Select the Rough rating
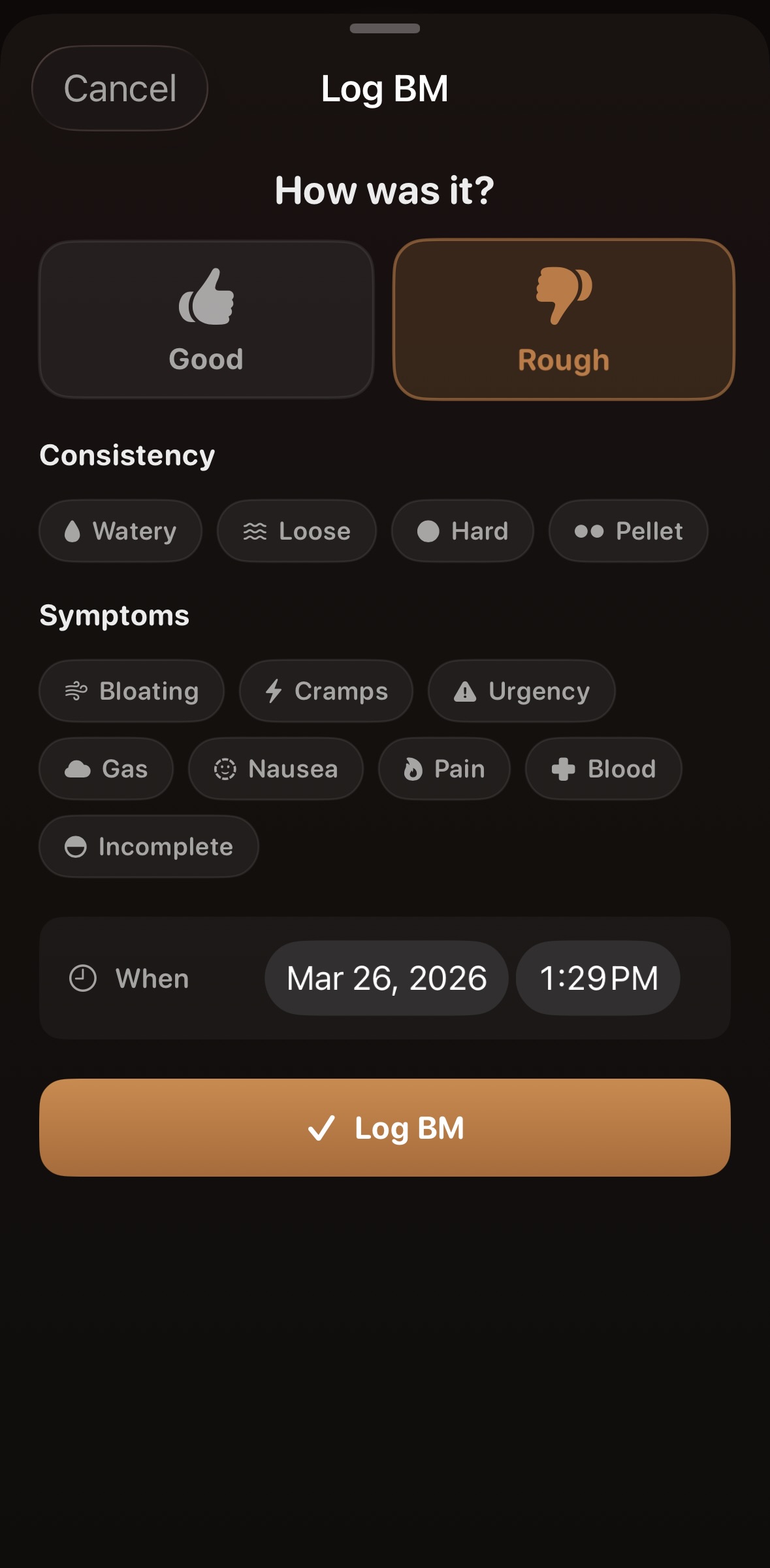The width and height of the screenshot is (770, 1568). pos(564,319)
